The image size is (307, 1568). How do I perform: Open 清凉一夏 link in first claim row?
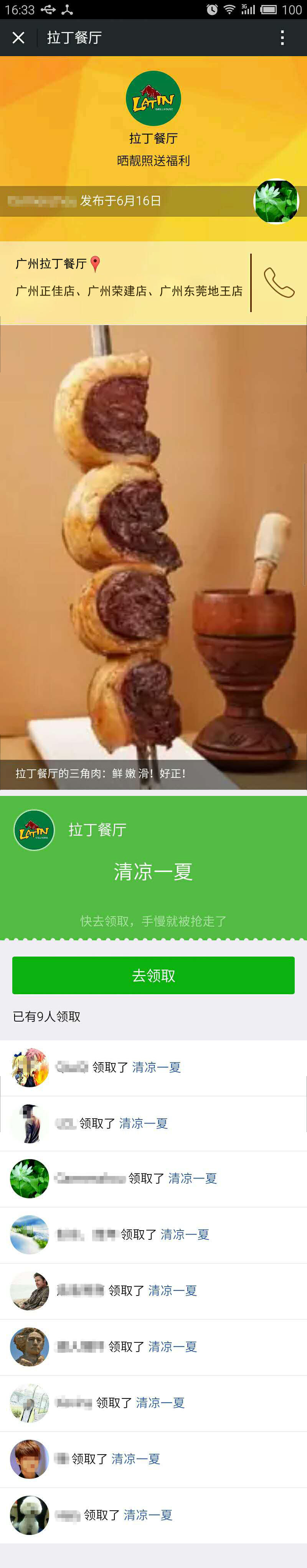click(156, 1067)
